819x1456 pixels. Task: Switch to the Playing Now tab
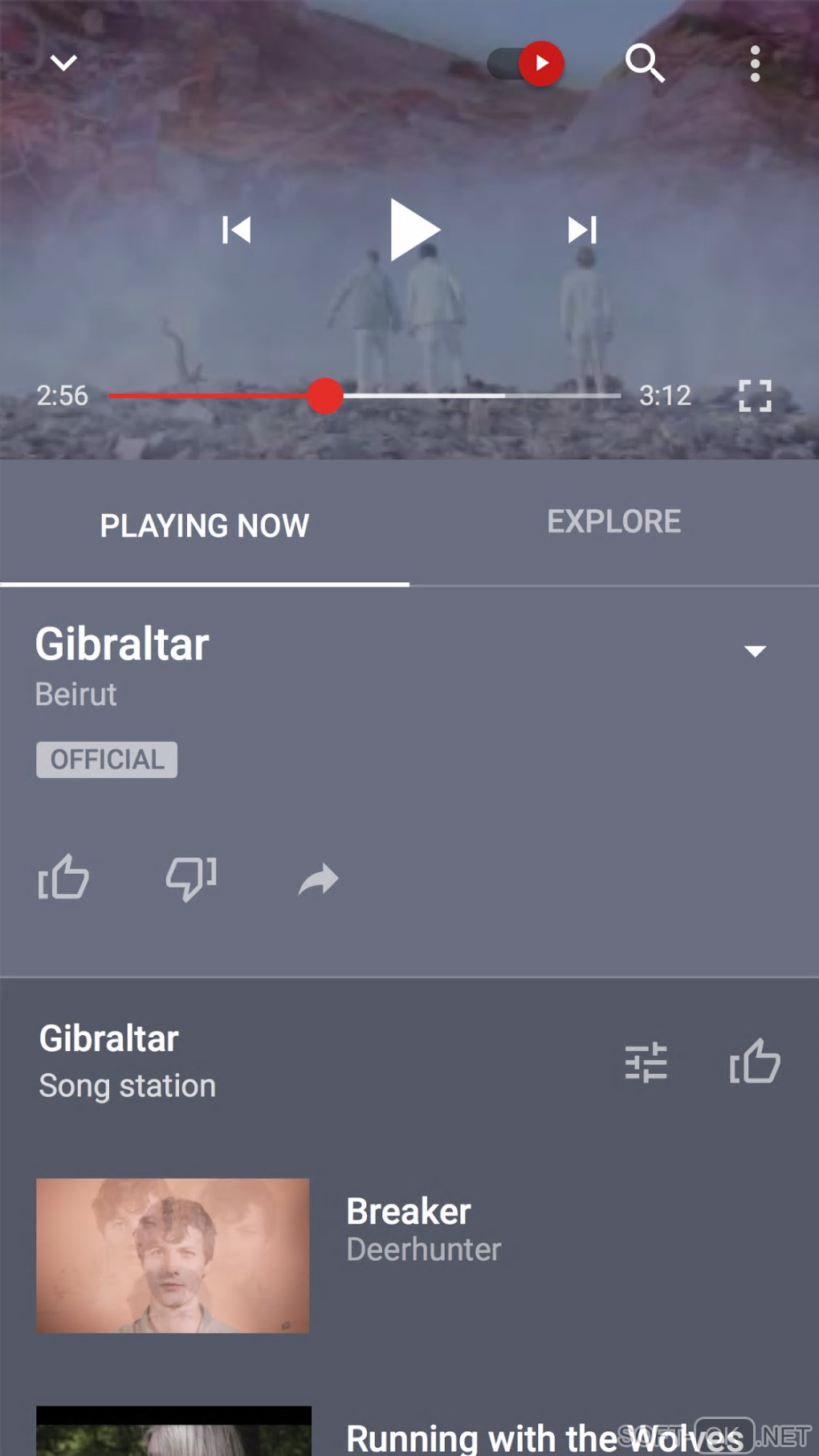pyautogui.click(x=205, y=526)
